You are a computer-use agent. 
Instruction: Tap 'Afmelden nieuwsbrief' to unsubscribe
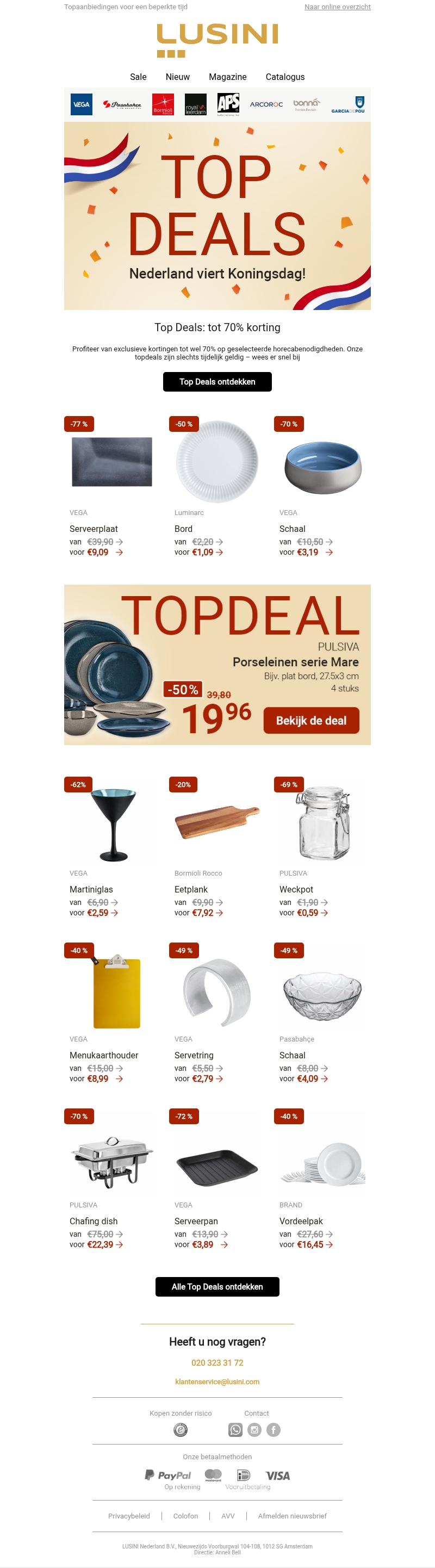click(292, 1516)
